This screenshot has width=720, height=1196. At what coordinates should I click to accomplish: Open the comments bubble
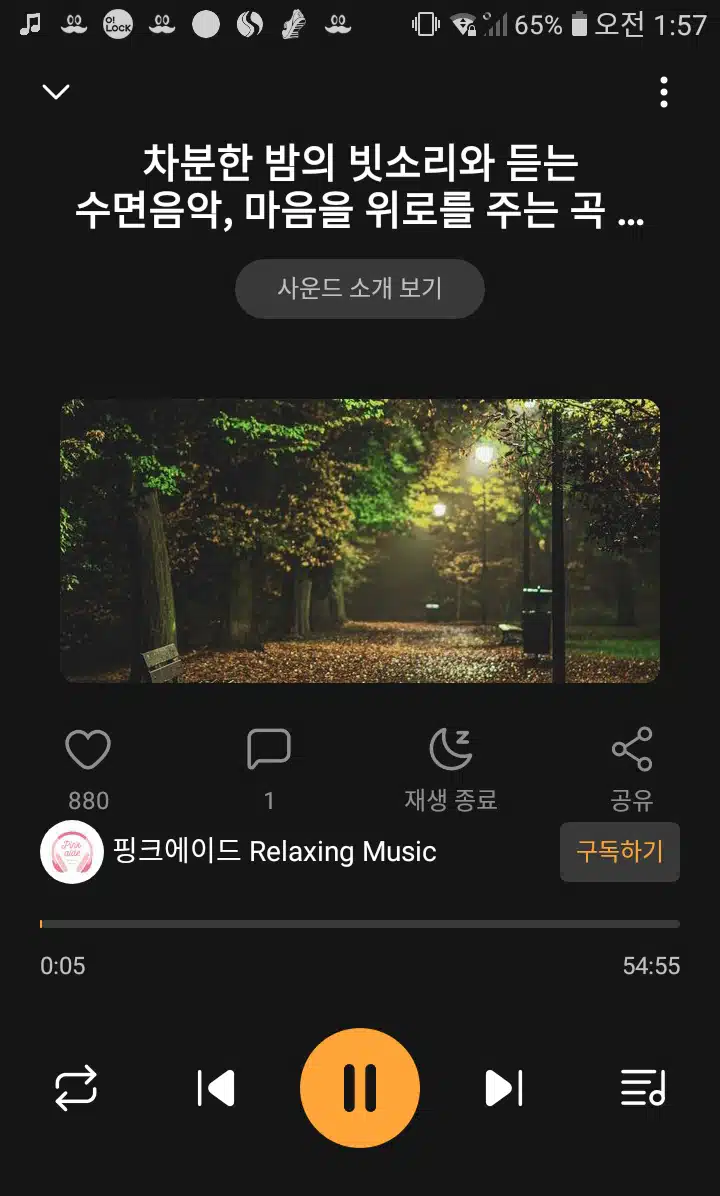tap(269, 749)
